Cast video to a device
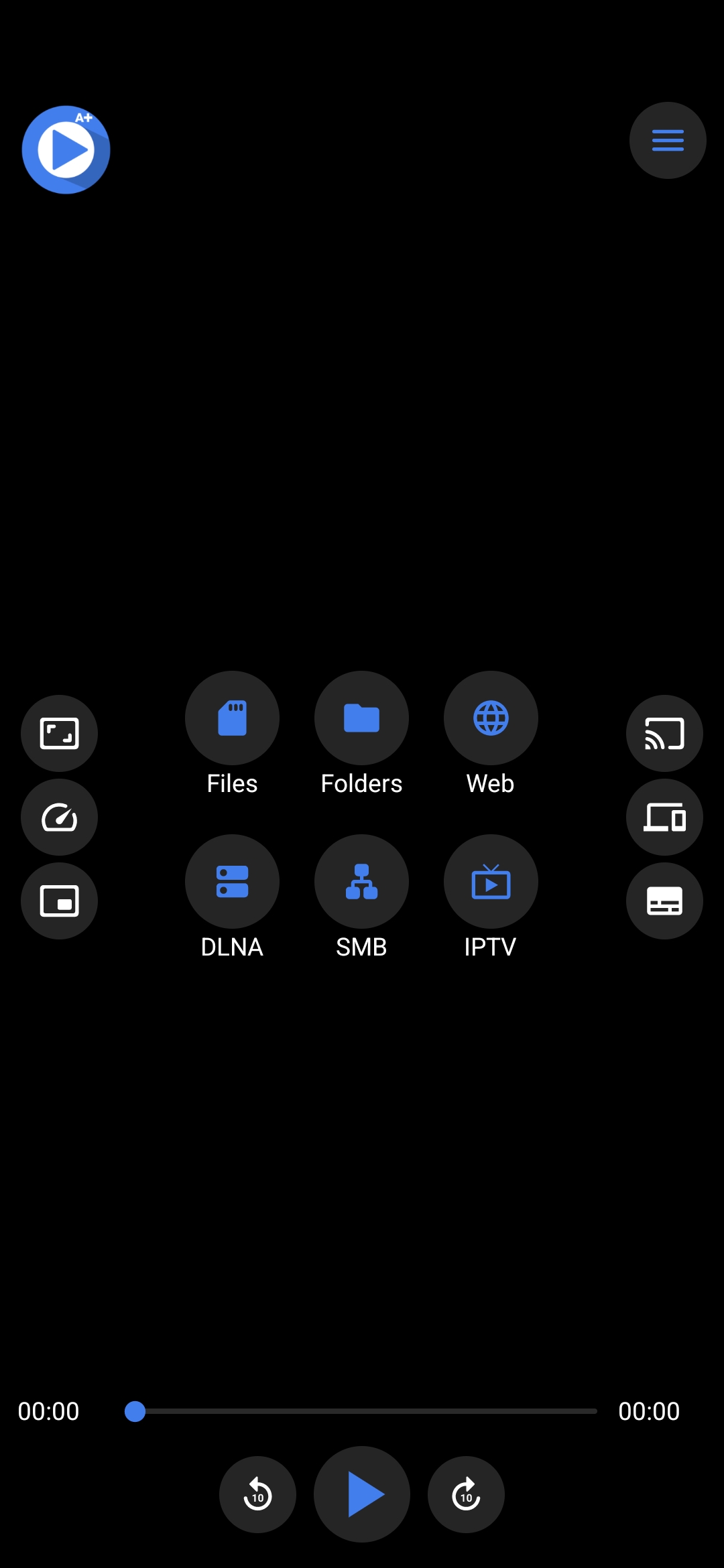The width and height of the screenshot is (724, 1568). coord(664,733)
